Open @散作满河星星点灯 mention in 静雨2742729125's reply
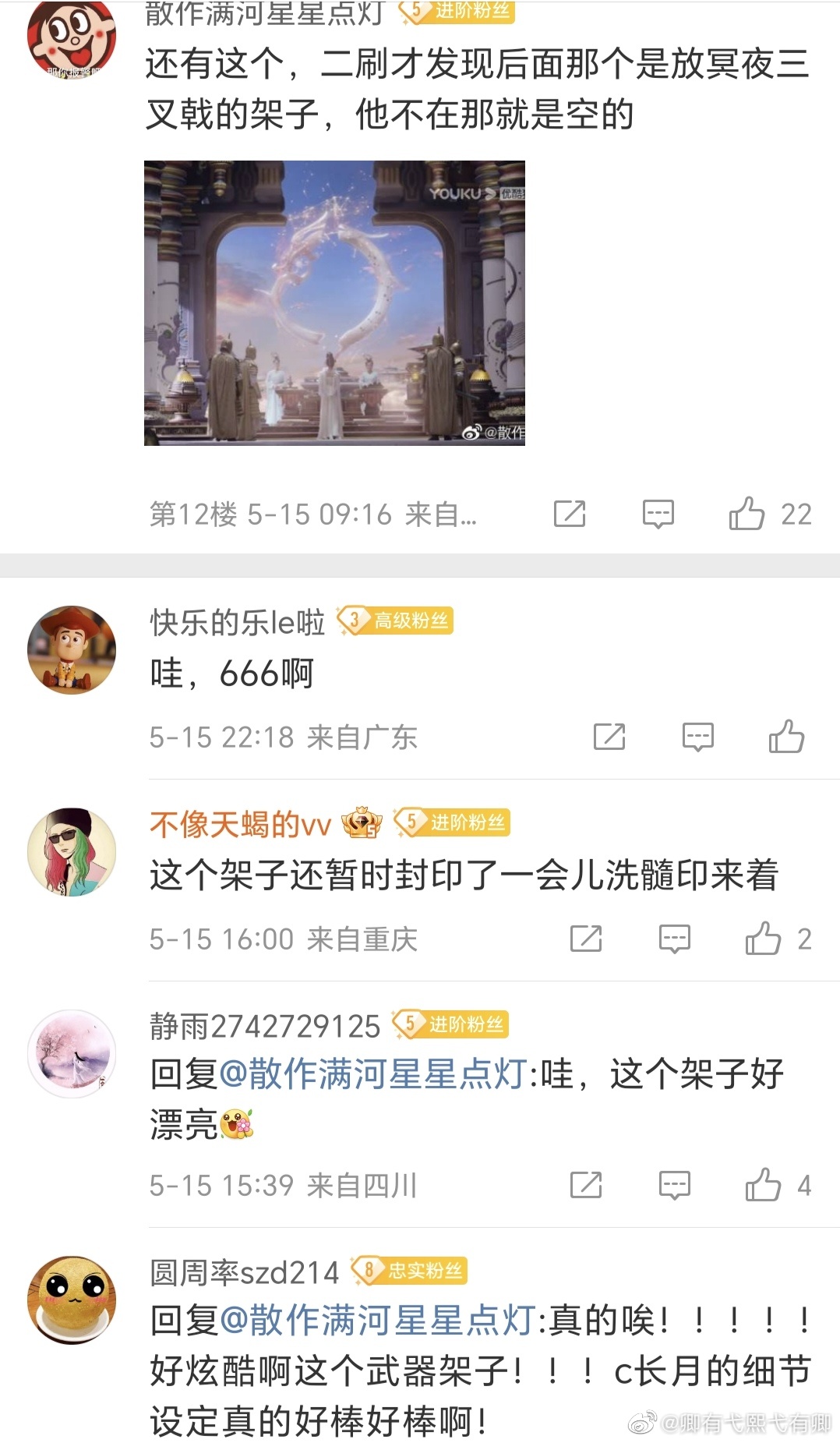 [x=373, y=1073]
